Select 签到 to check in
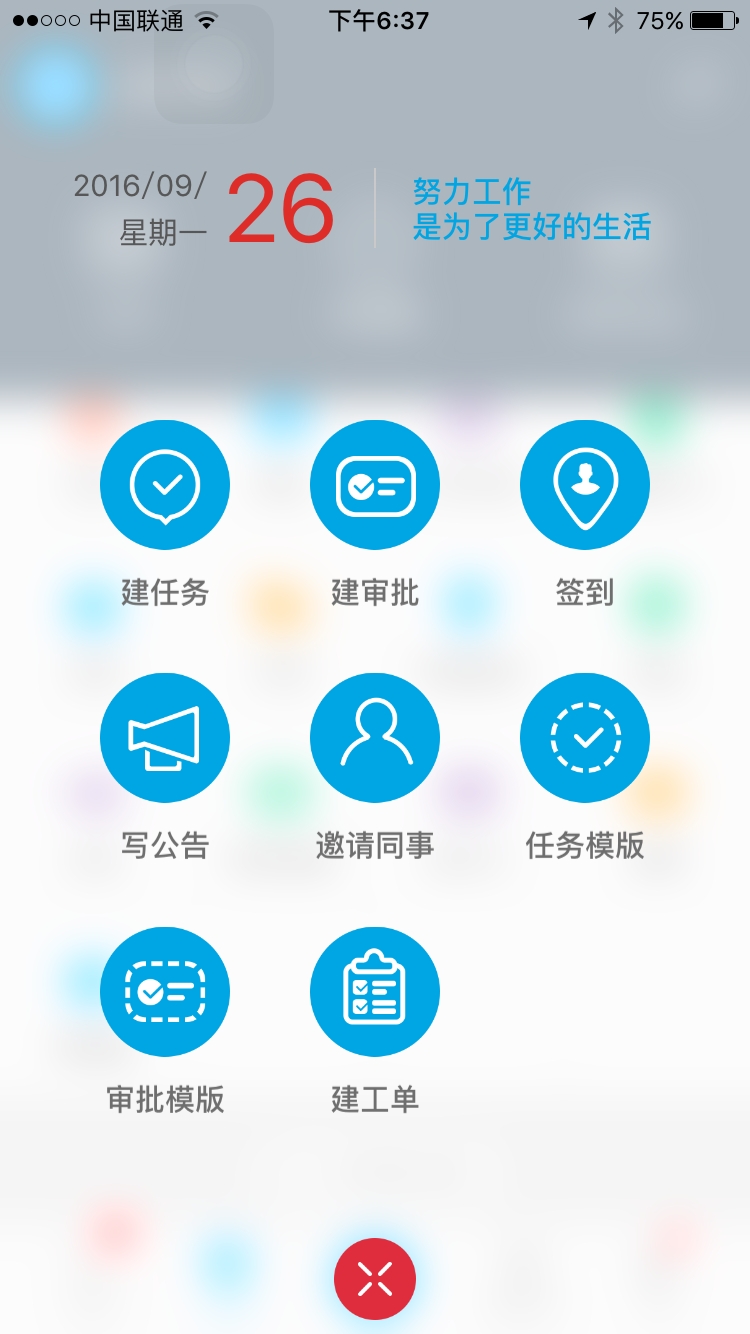Viewport: 750px width, 1334px height. tap(585, 486)
